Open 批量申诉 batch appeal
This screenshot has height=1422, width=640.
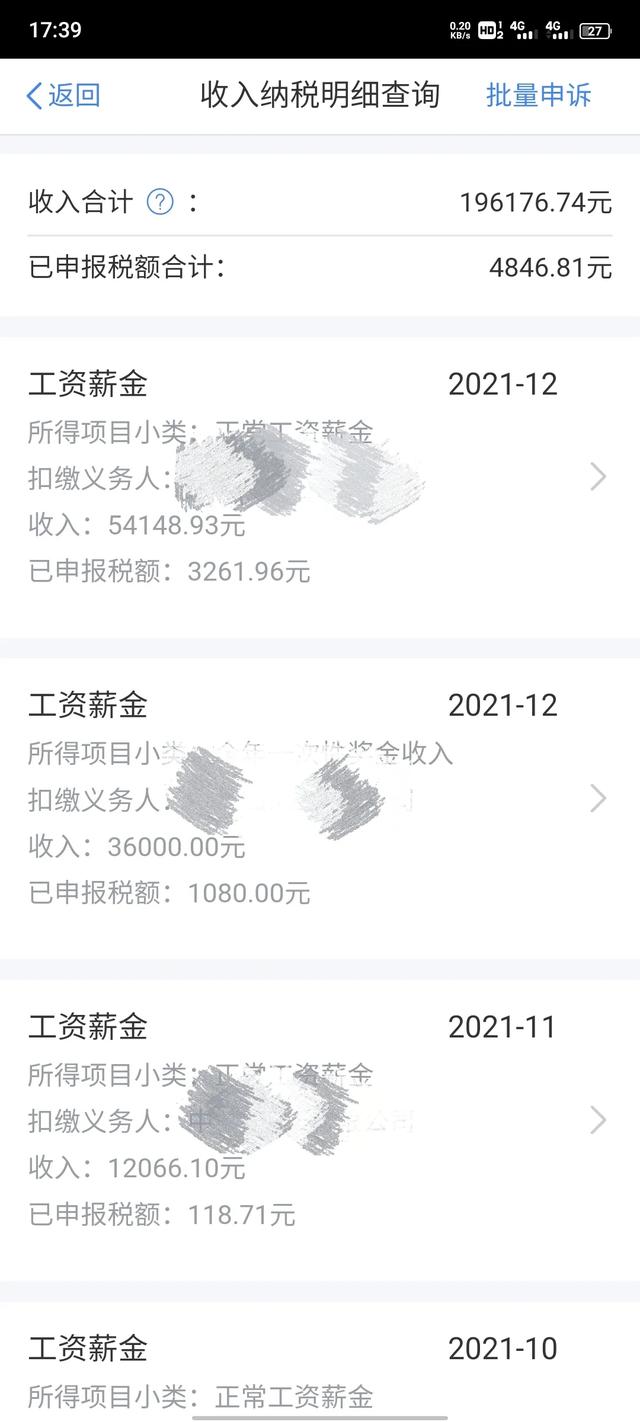point(538,95)
